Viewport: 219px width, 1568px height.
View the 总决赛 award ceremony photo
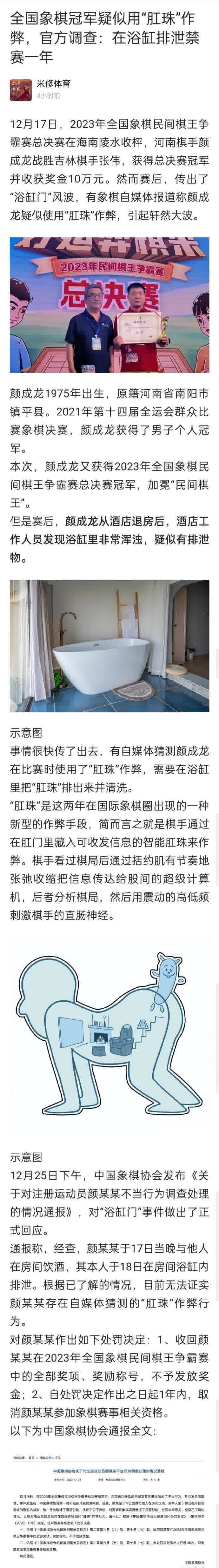[109, 304]
